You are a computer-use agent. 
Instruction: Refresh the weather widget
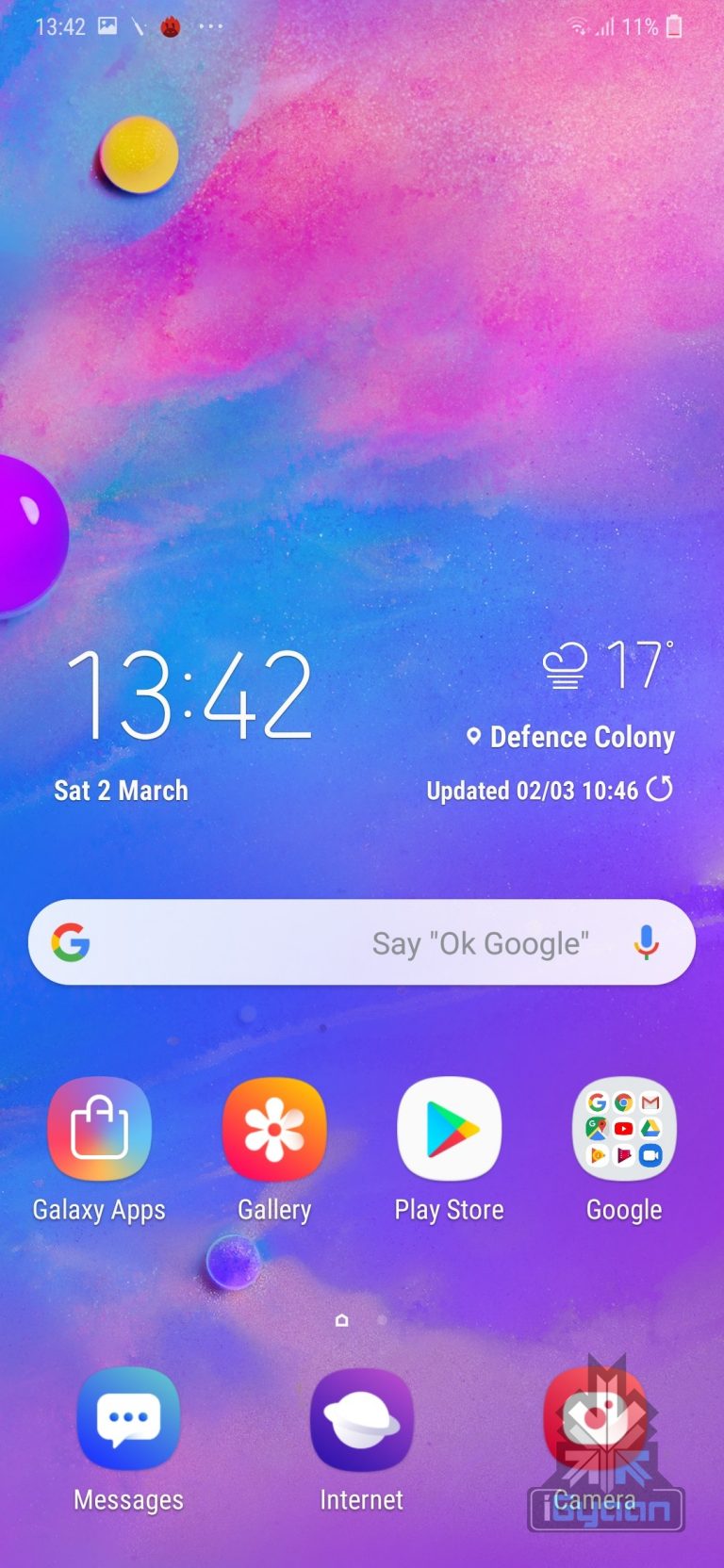coord(660,789)
